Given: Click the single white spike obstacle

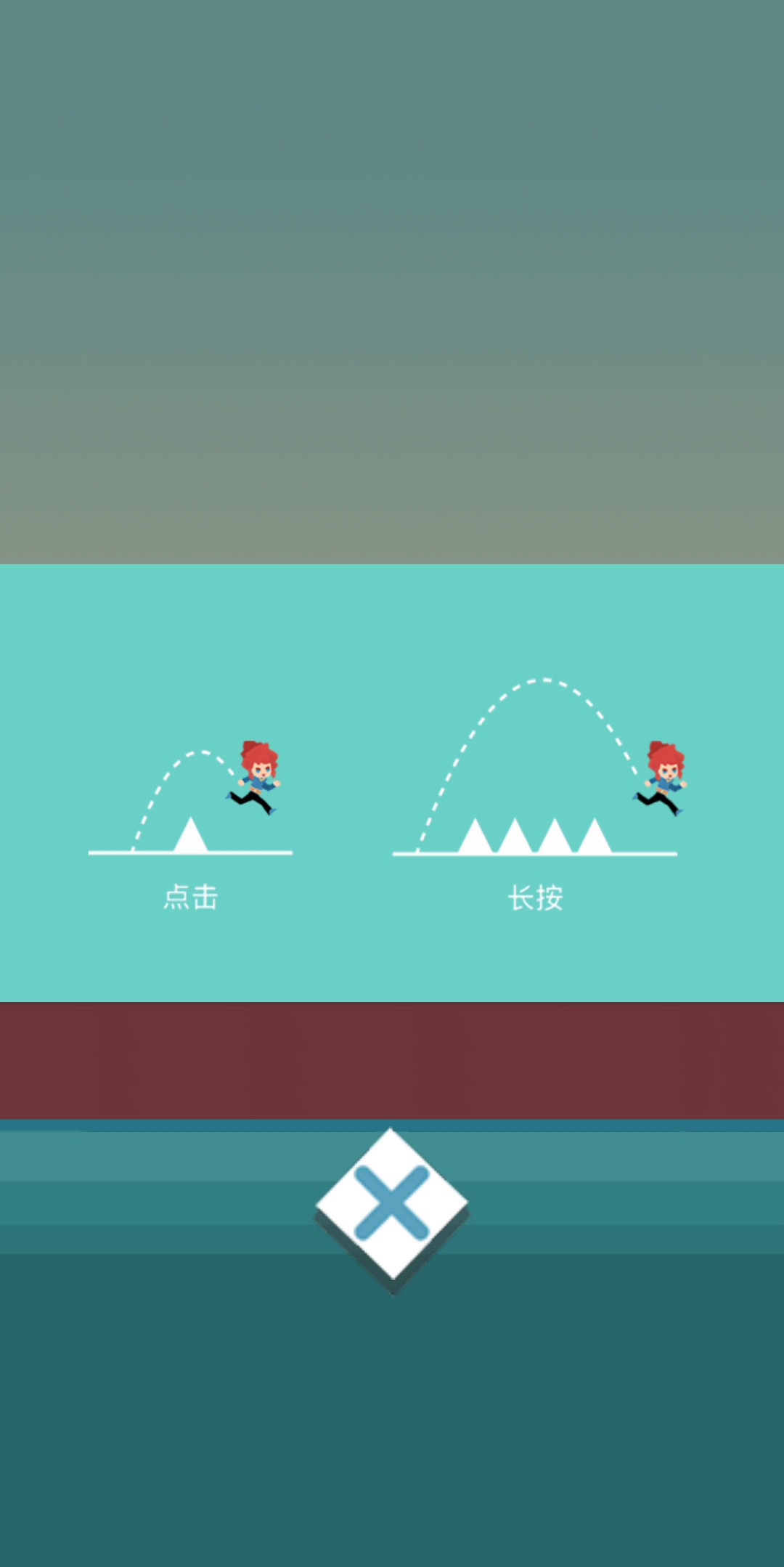Looking at the screenshot, I should tap(191, 835).
